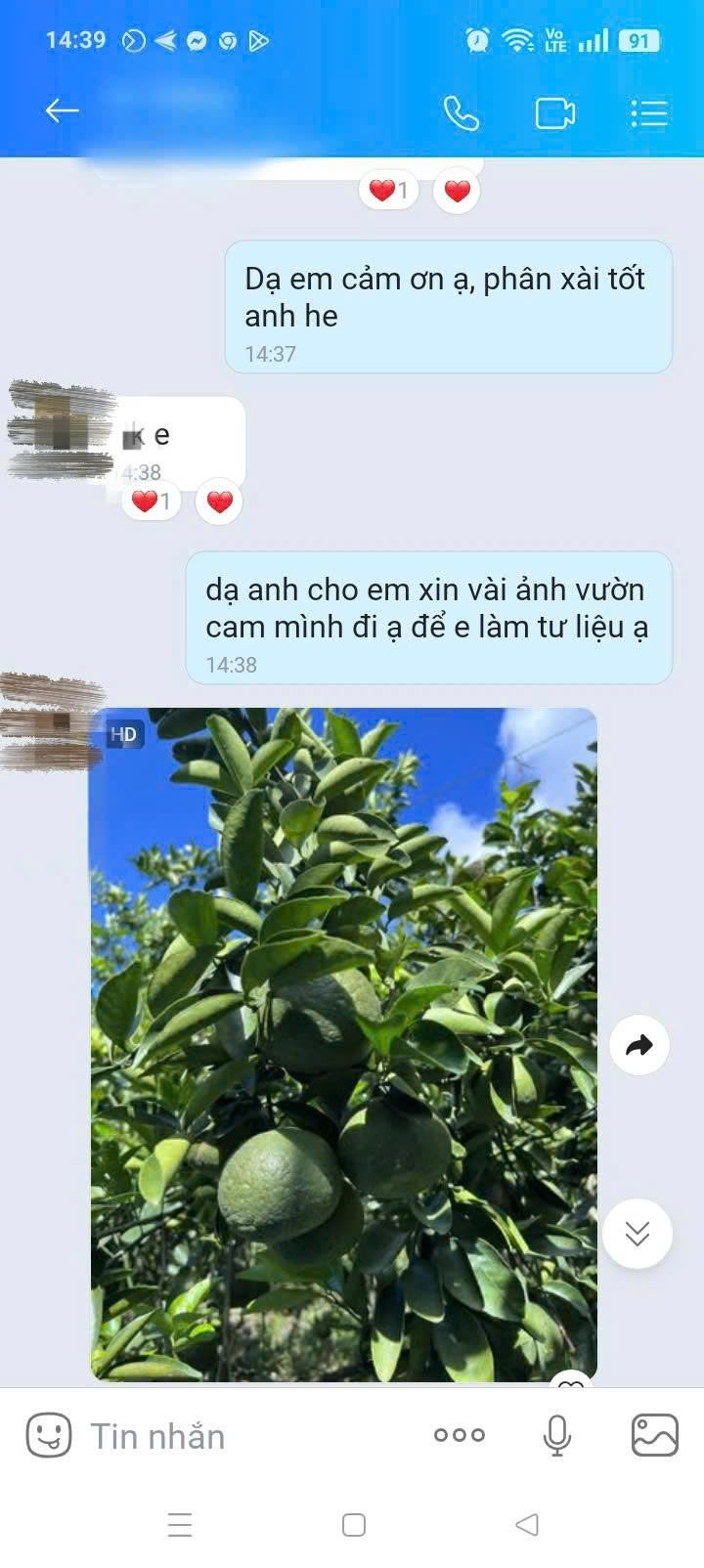Tap the Tin nhắn message field

pyautogui.click(x=244, y=1436)
